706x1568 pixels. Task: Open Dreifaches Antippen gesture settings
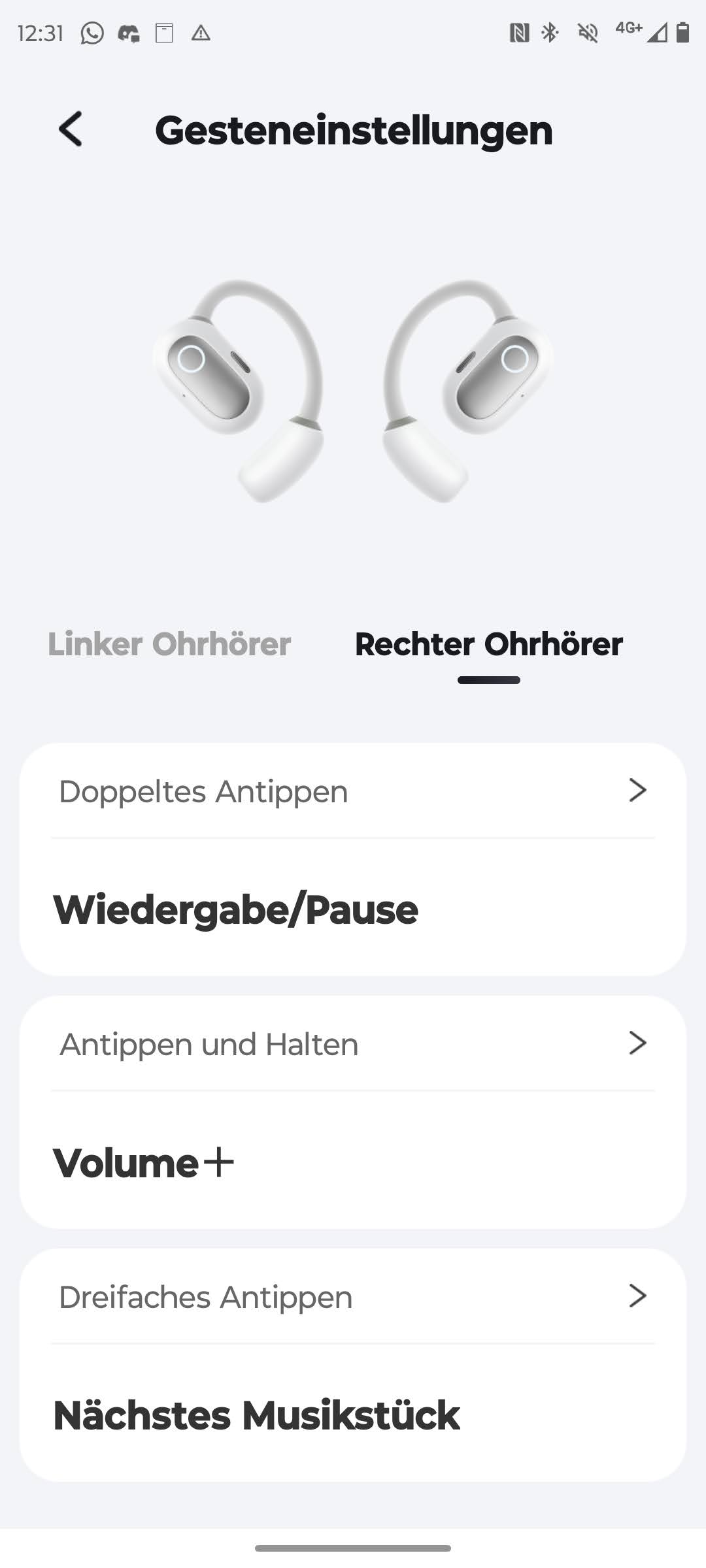pyautogui.click(x=353, y=1297)
